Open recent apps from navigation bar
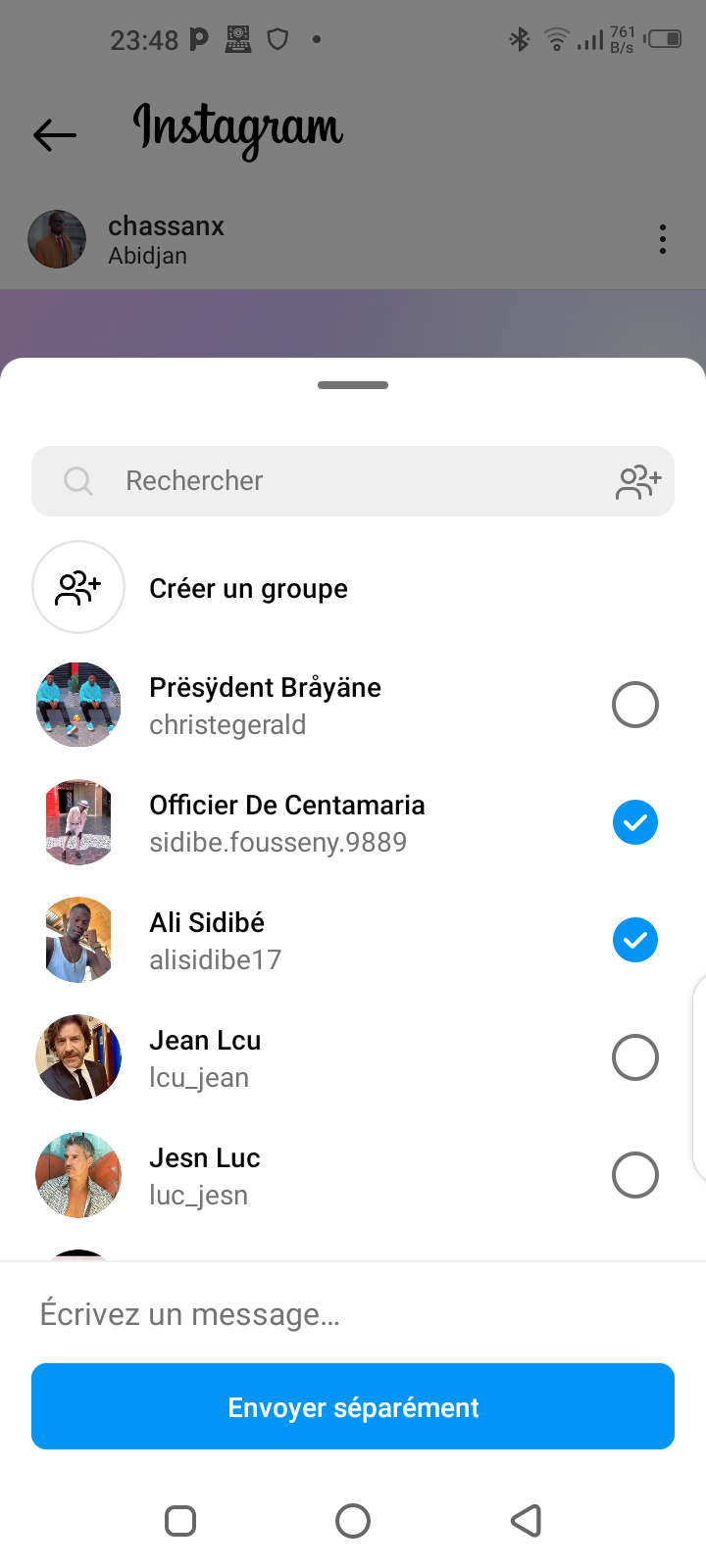Viewport: 706px width, 1568px height. 180,1521
